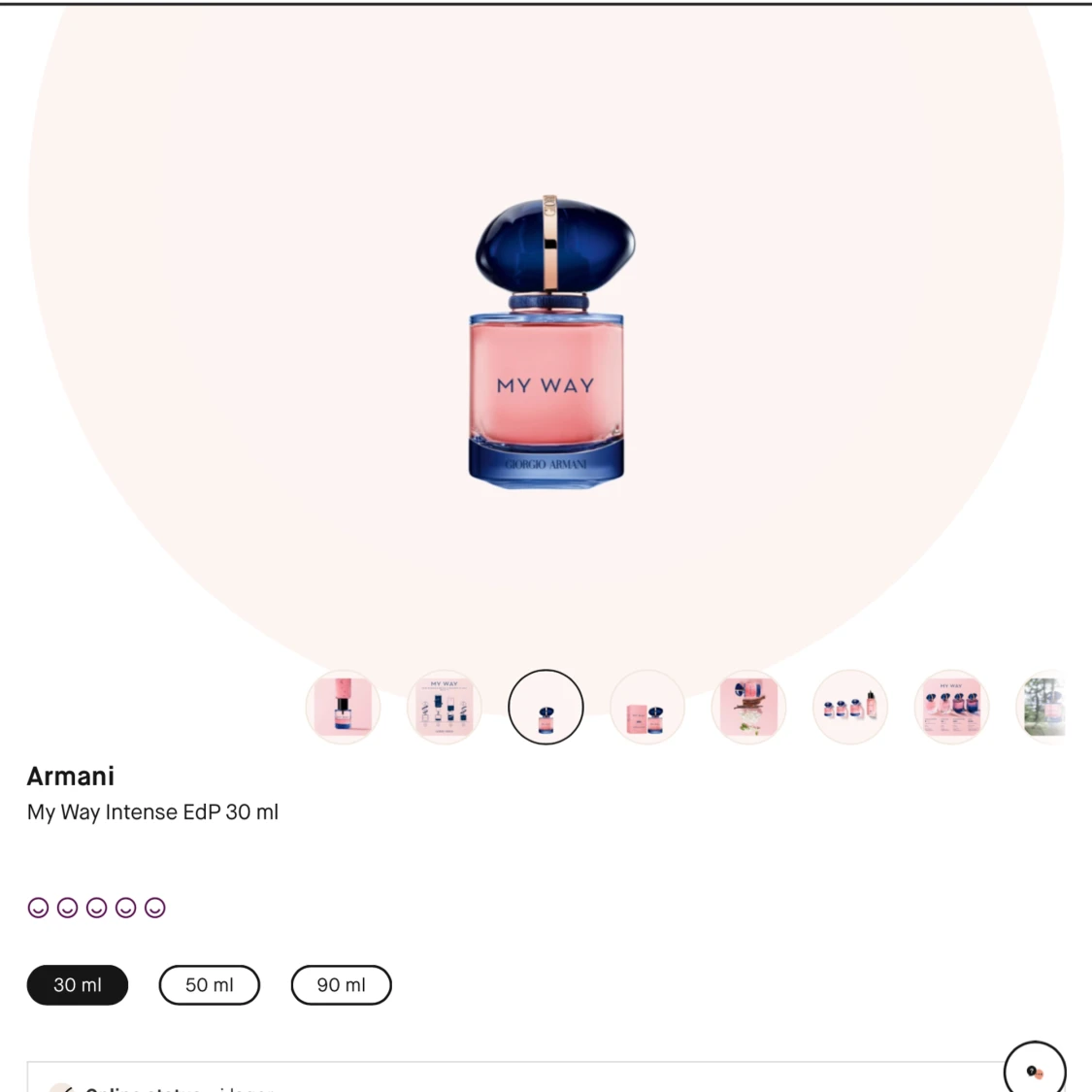The width and height of the screenshot is (1092, 1092).
Task: View the My Way range comparison thumbnail
Action: (x=951, y=707)
